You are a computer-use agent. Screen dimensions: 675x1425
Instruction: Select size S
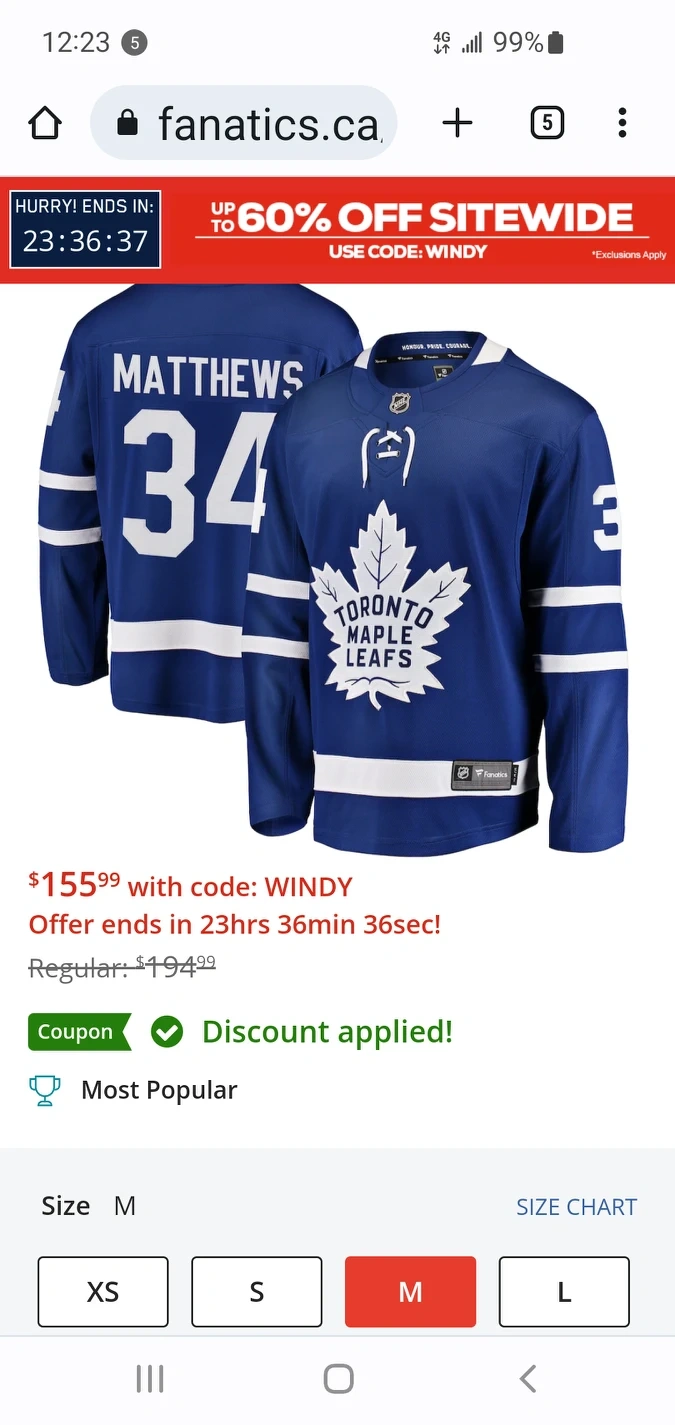tap(257, 1292)
